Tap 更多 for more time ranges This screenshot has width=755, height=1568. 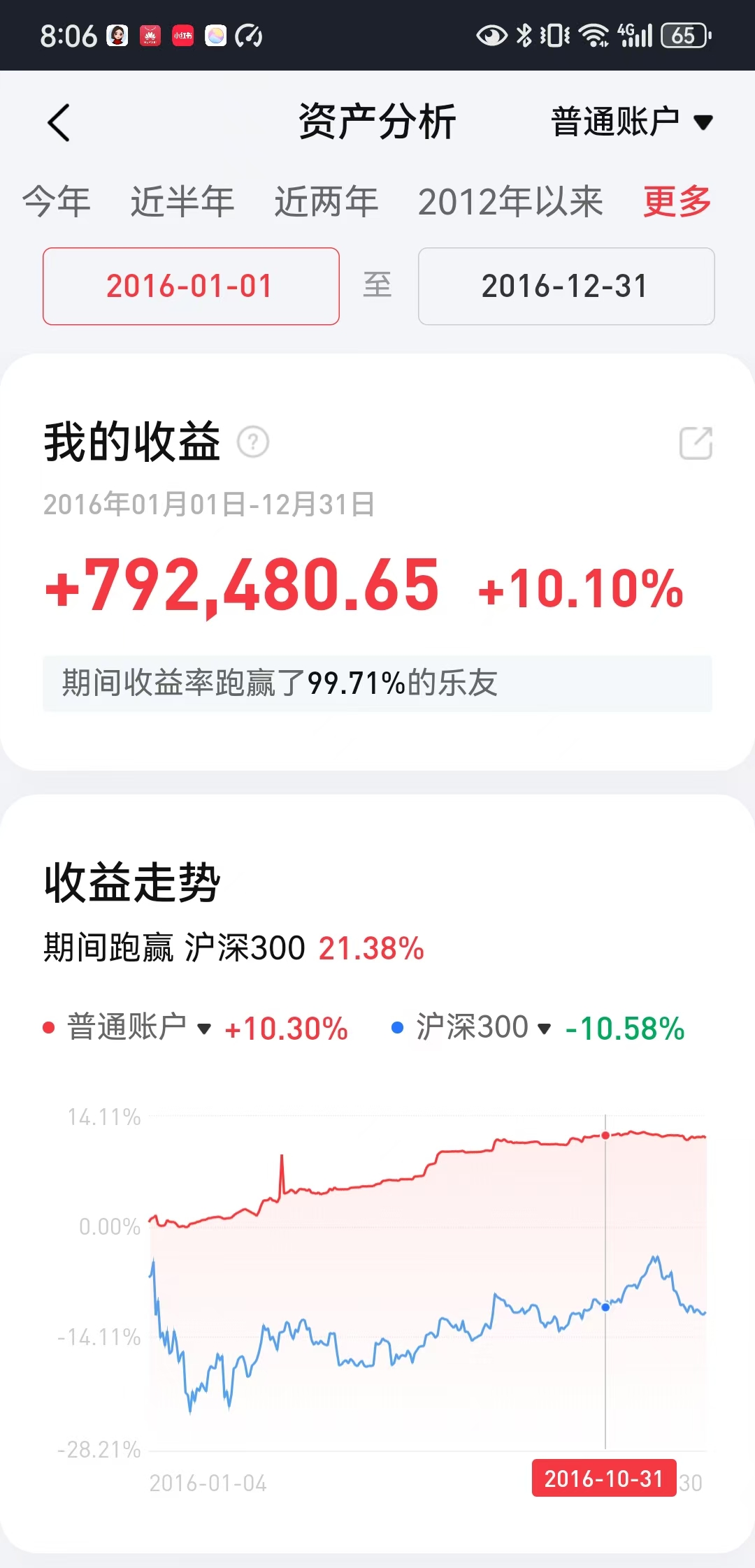[677, 202]
